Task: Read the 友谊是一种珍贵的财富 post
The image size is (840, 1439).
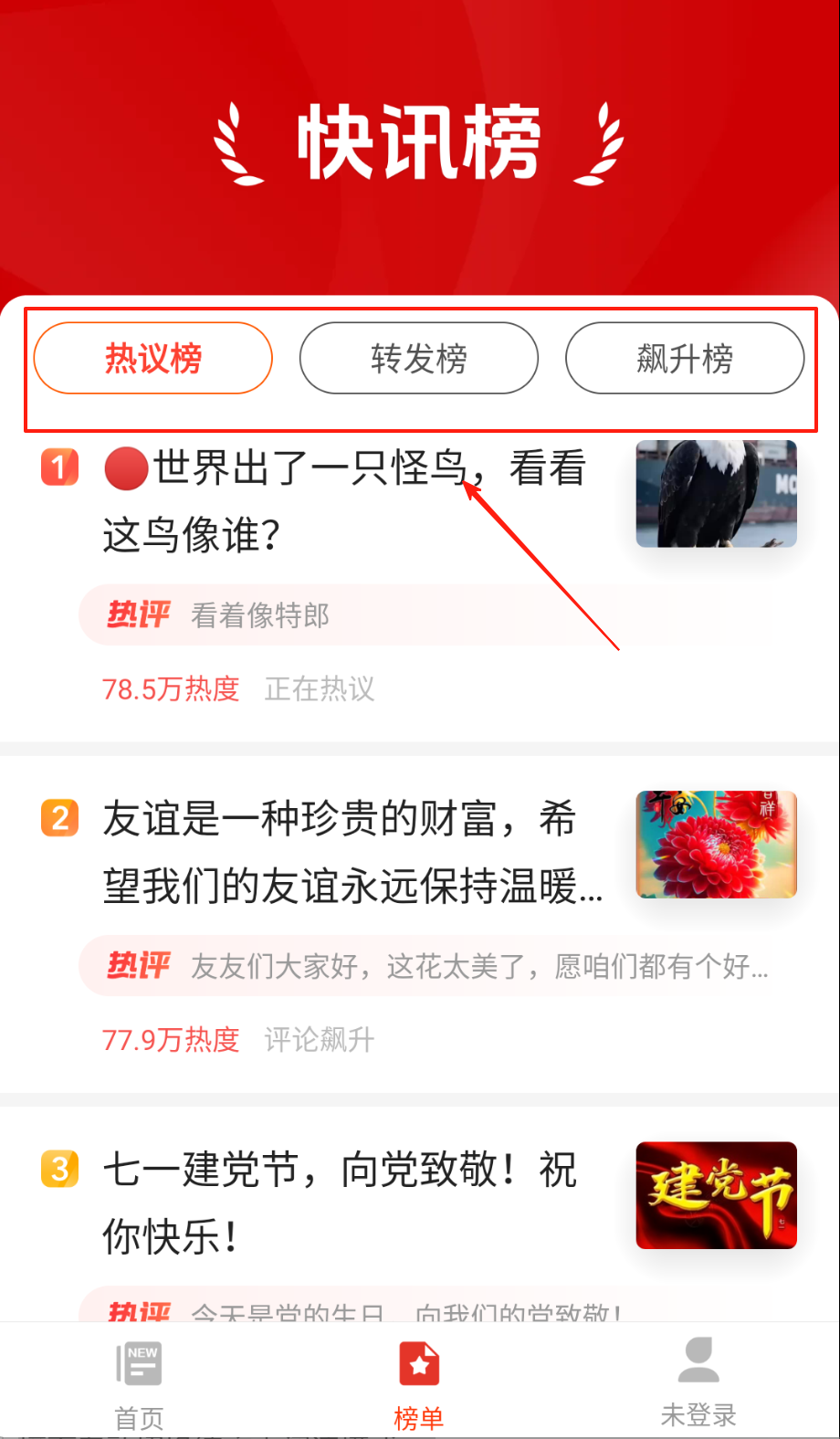Action: coord(352,851)
